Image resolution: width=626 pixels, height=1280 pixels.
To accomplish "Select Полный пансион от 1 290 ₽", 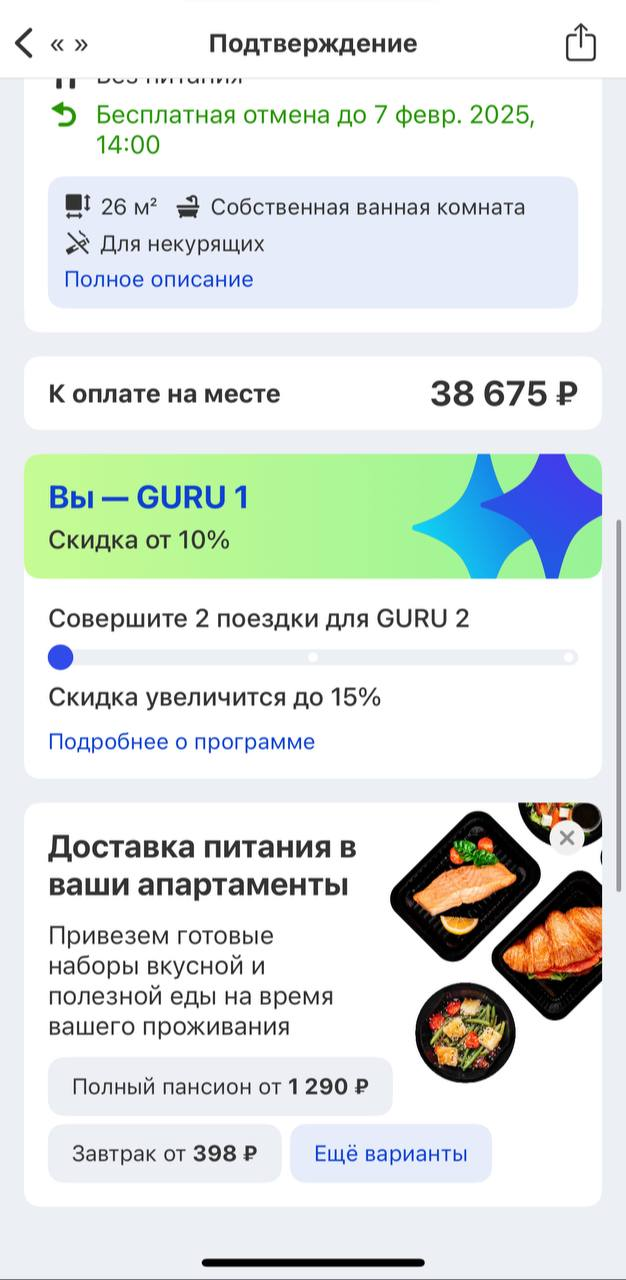I will click(220, 1086).
